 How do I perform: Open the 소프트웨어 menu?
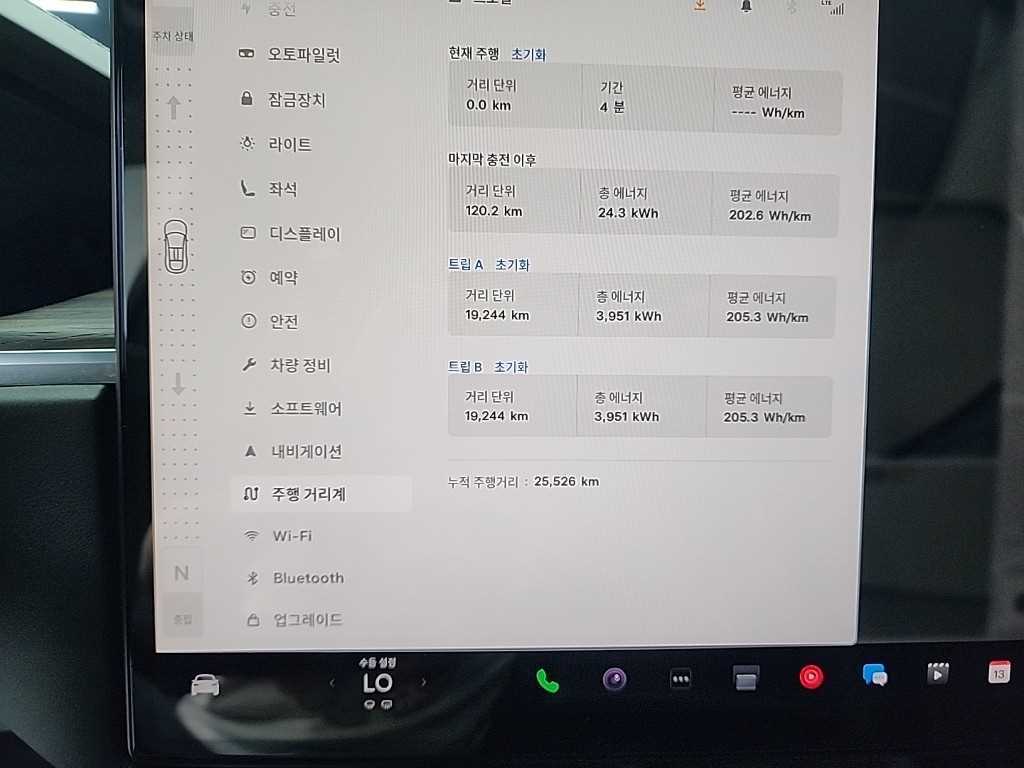click(x=306, y=409)
